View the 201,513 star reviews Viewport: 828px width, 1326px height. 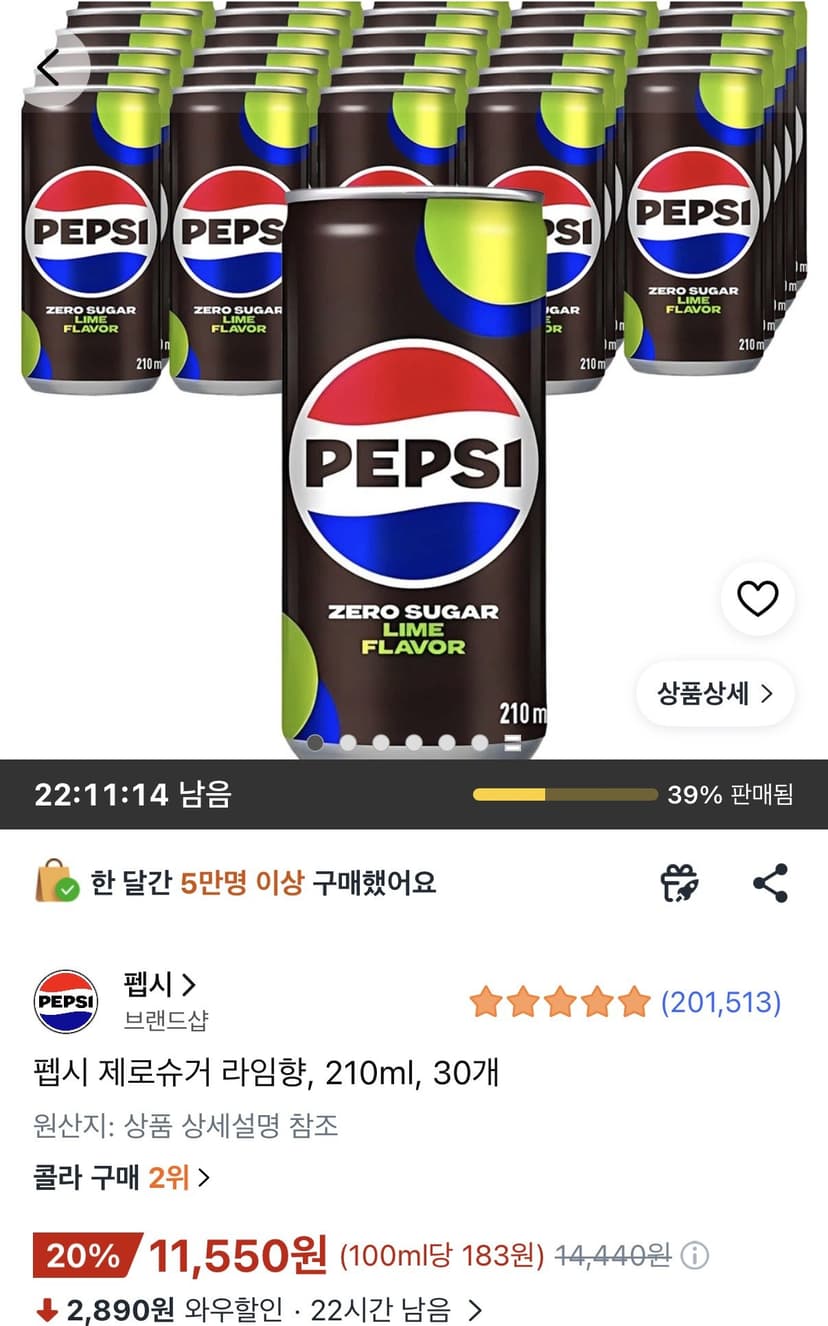point(625,1002)
